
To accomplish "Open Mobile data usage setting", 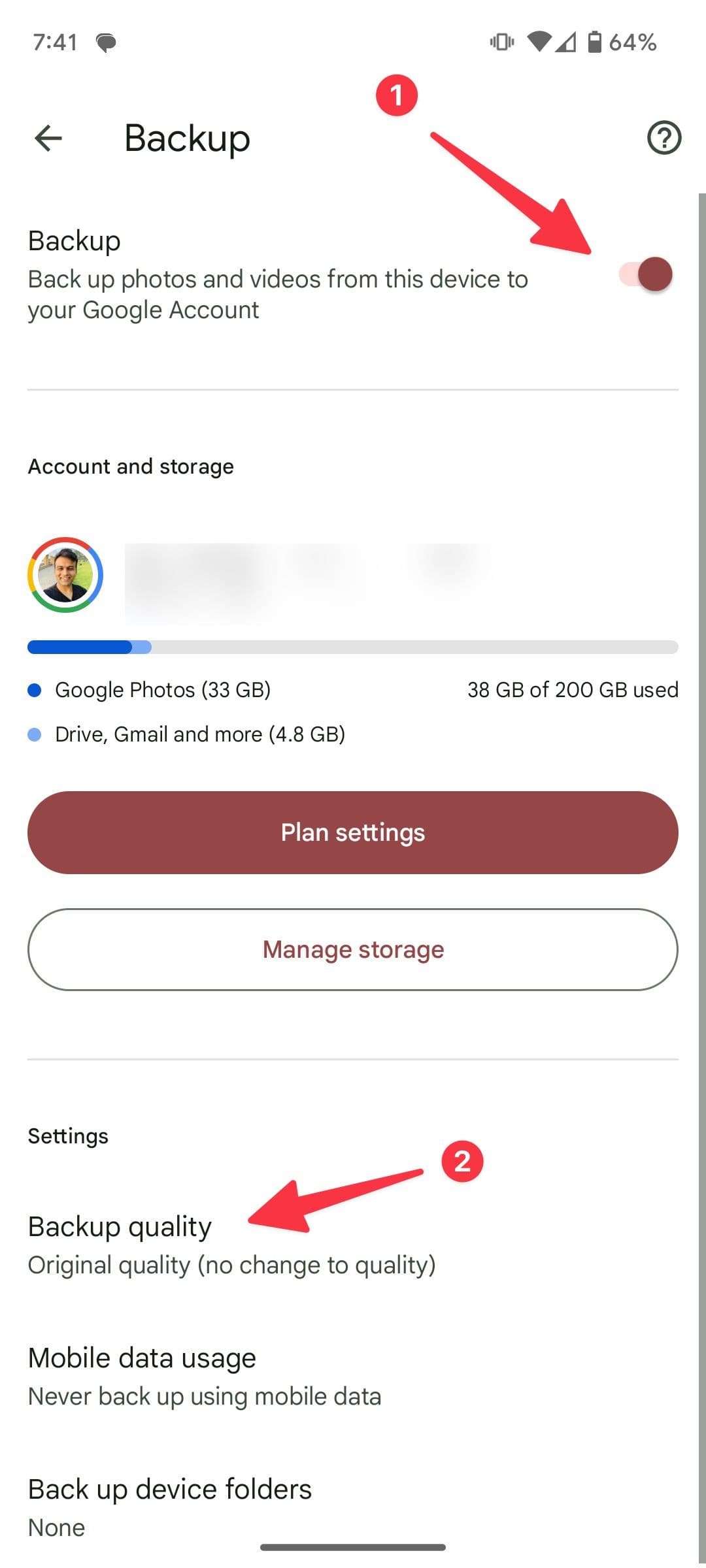I will click(204, 1376).
